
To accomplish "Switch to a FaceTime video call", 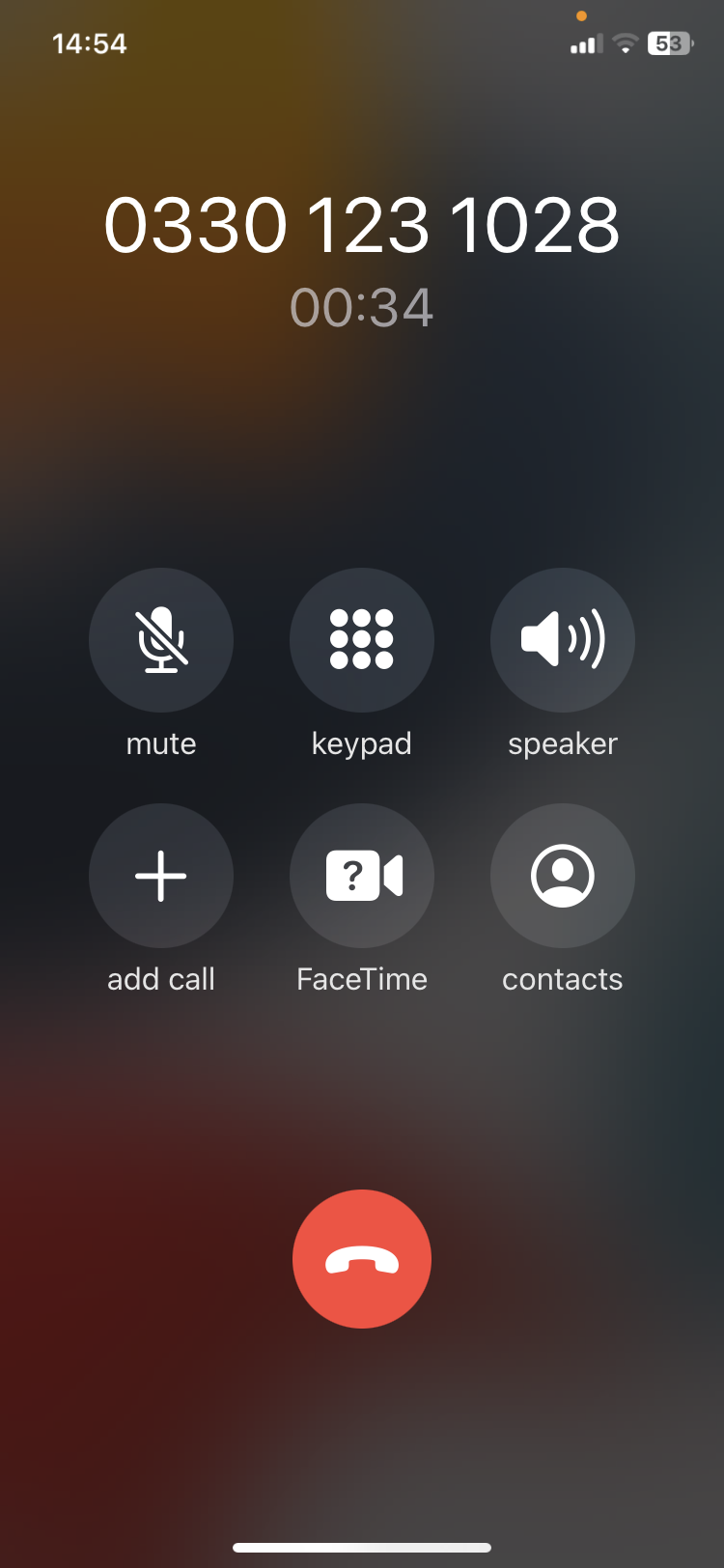I will tap(362, 876).
